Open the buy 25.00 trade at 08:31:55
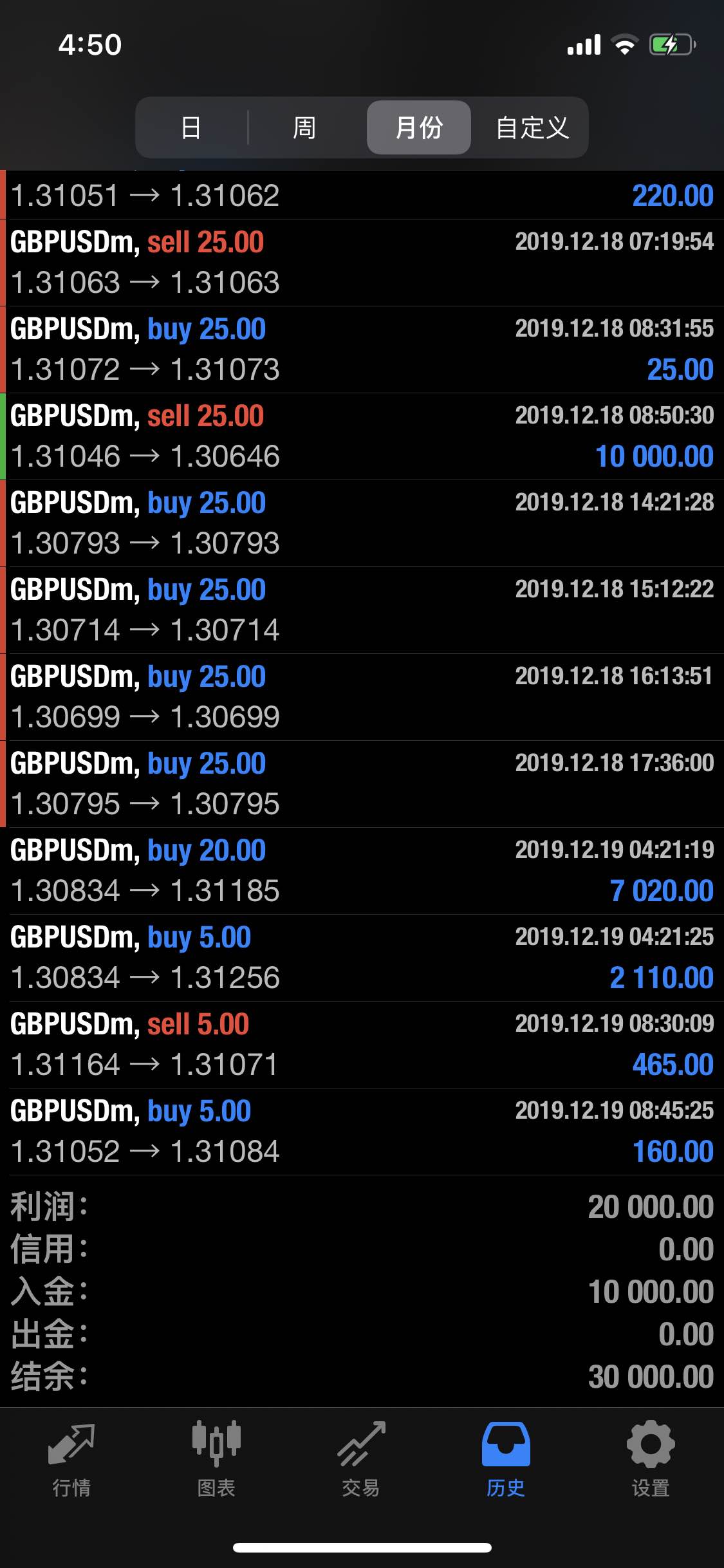The width and height of the screenshot is (724, 1568). (x=362, y=350)
